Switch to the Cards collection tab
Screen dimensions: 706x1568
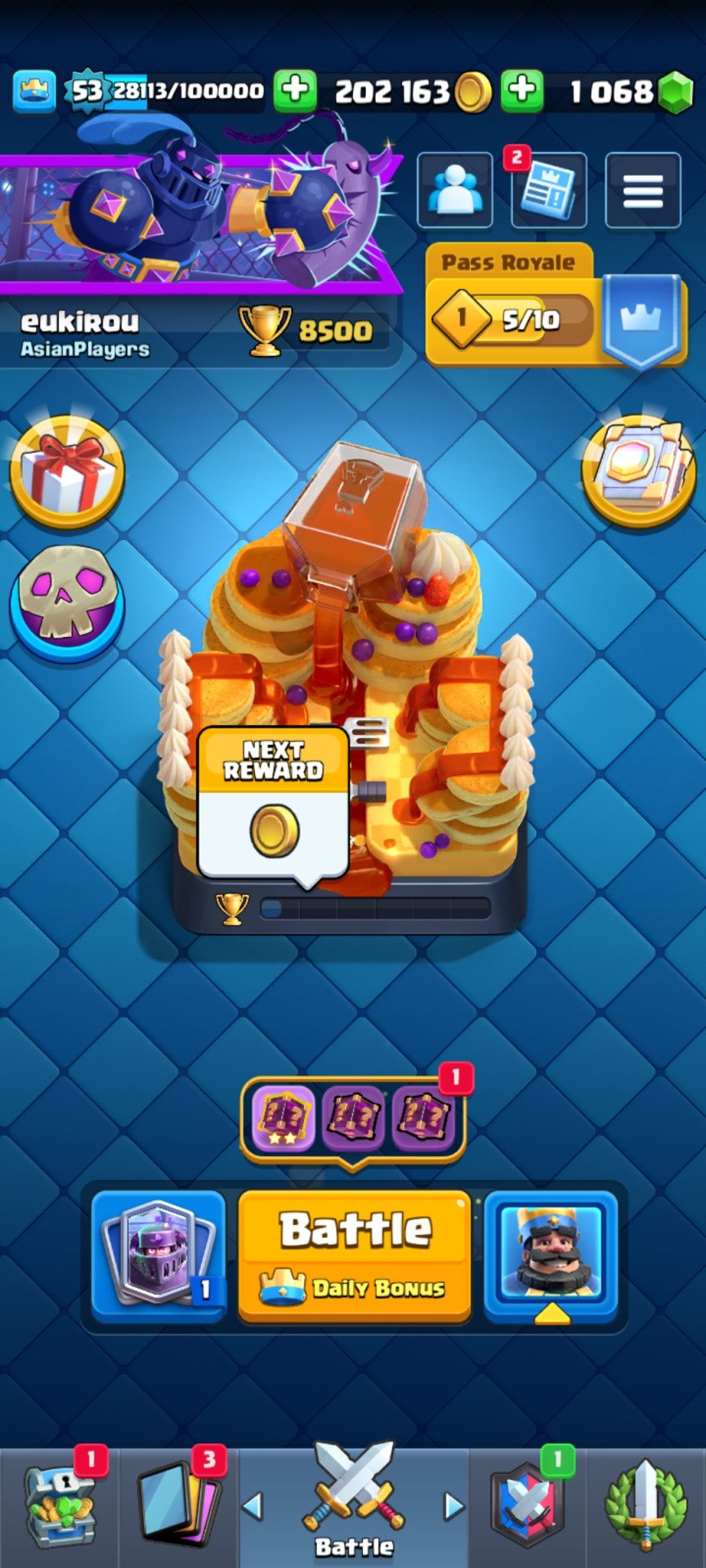click(x=178, y=1507)
